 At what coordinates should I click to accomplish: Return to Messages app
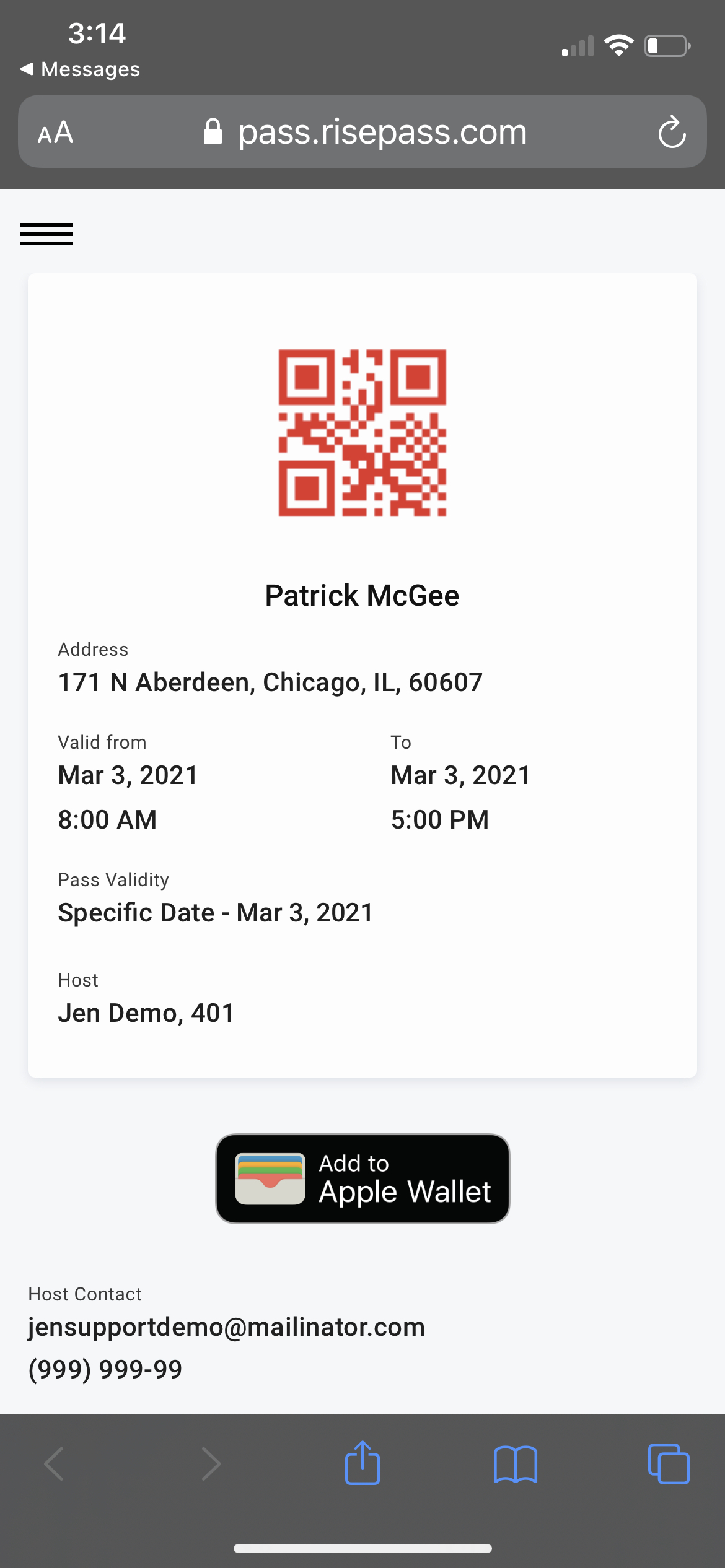81,69
